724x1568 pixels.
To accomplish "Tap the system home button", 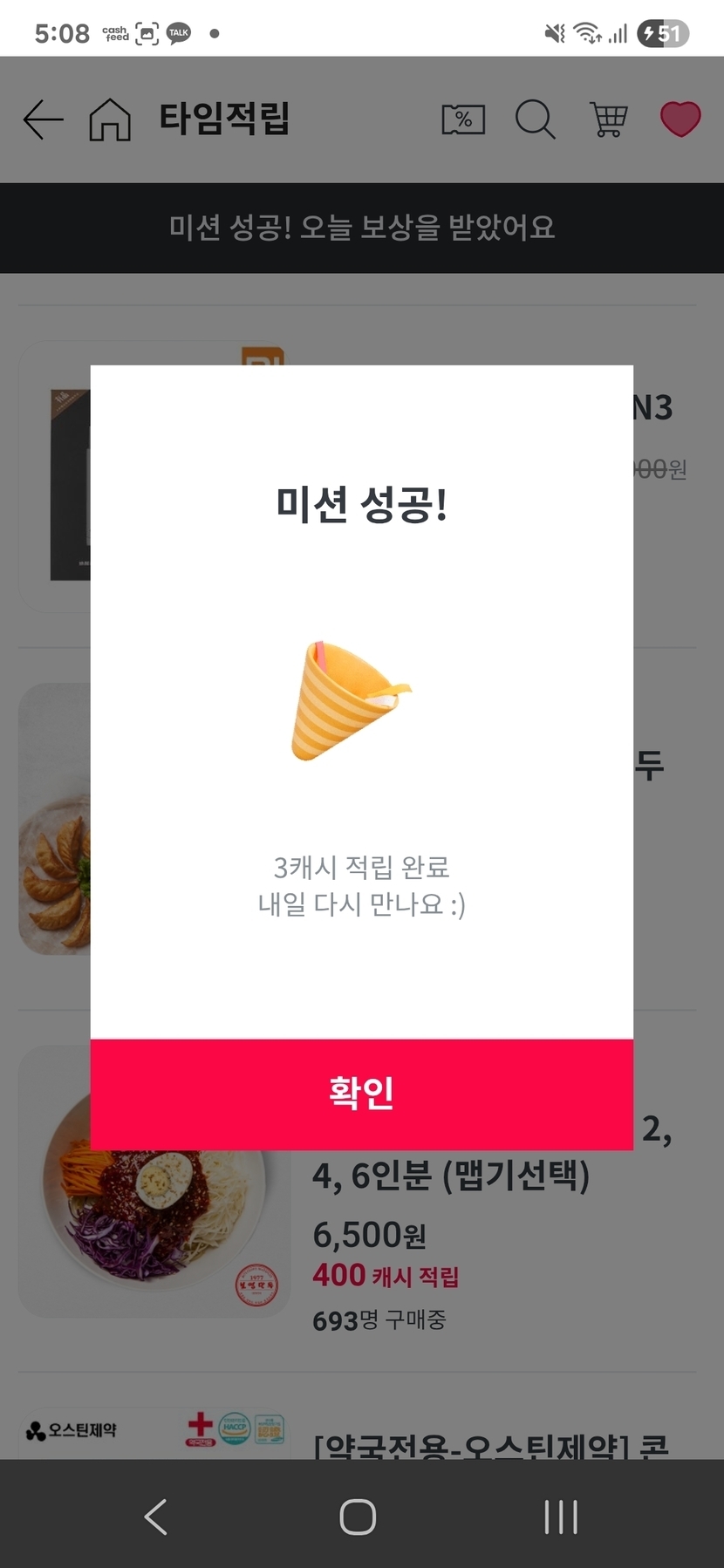I will 358,1517.
